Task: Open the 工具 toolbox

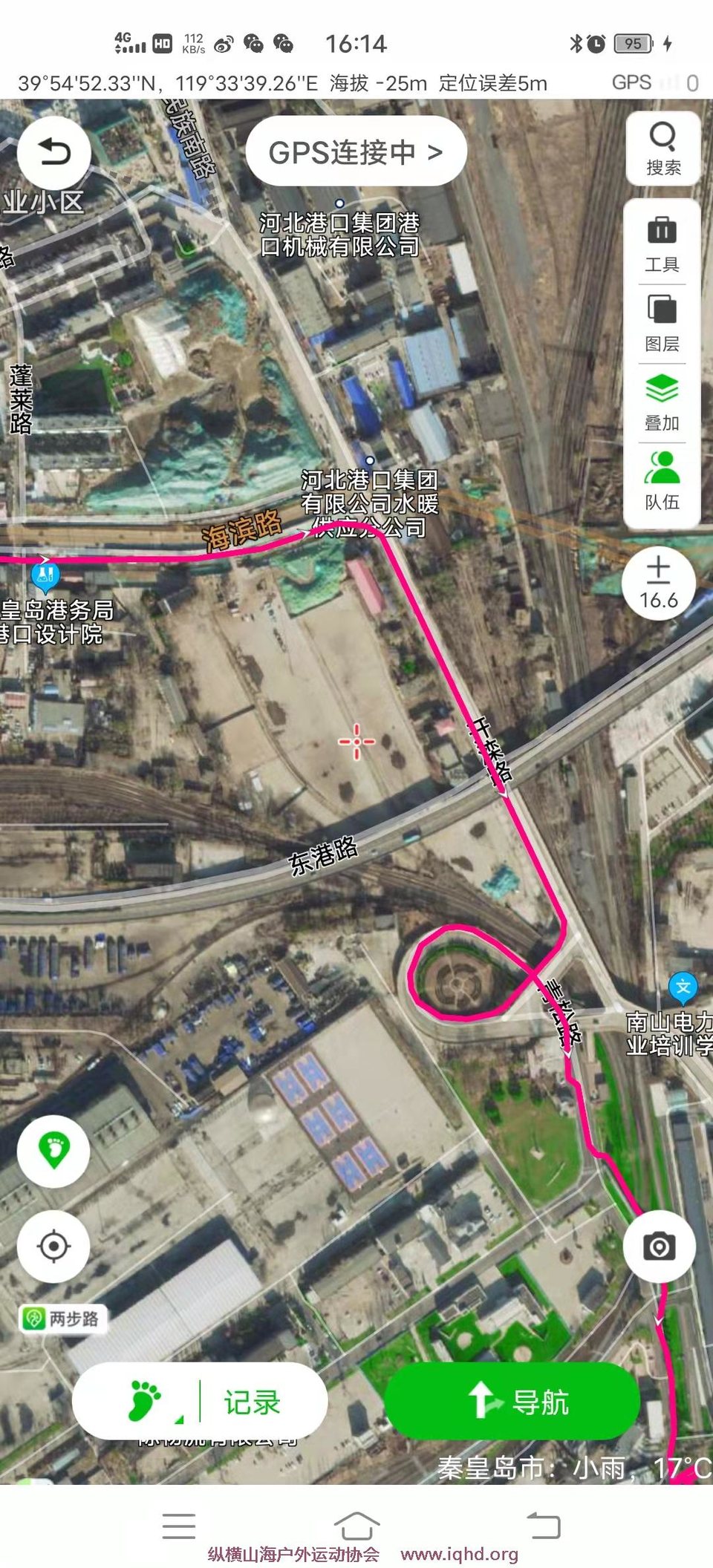Action: coord(662,244)
